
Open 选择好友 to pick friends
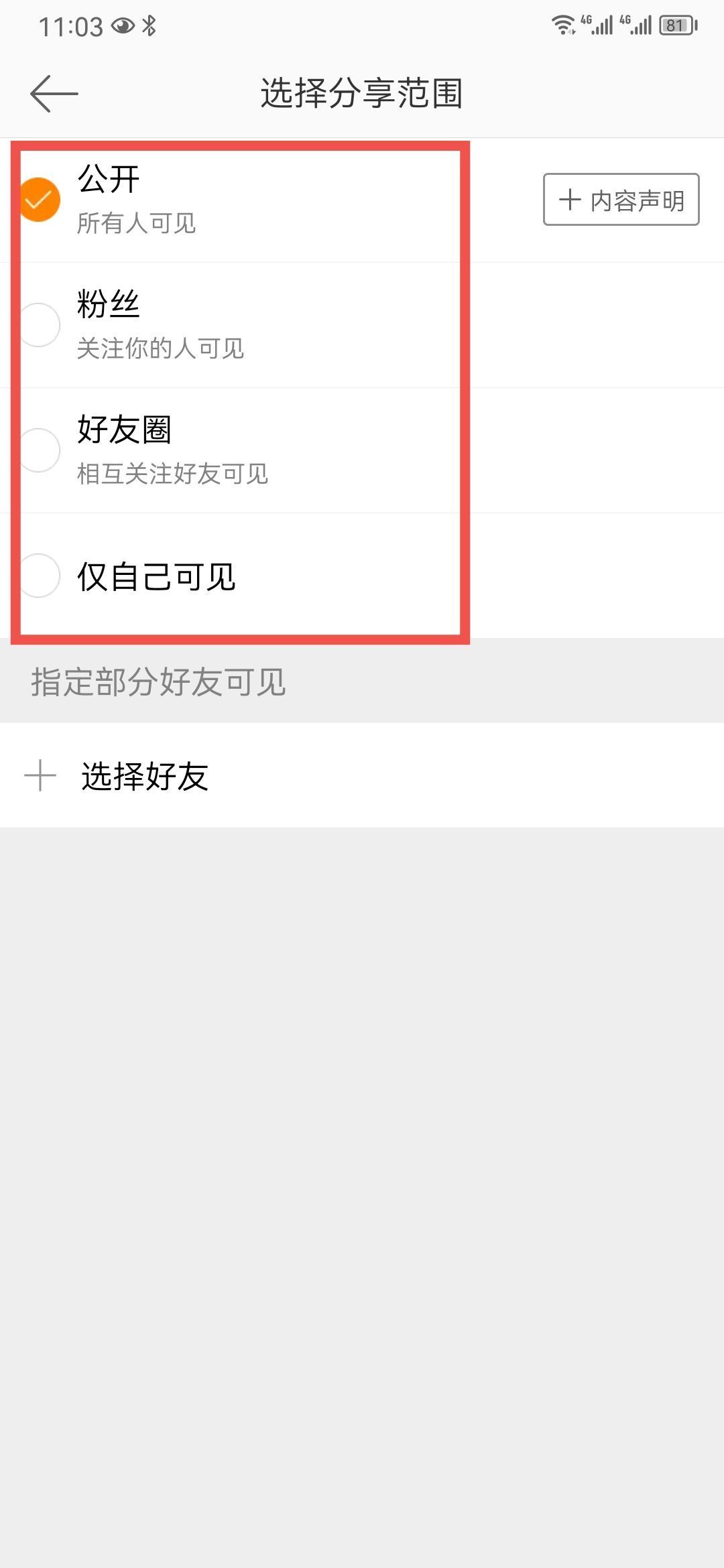click(x=362, y=775)
